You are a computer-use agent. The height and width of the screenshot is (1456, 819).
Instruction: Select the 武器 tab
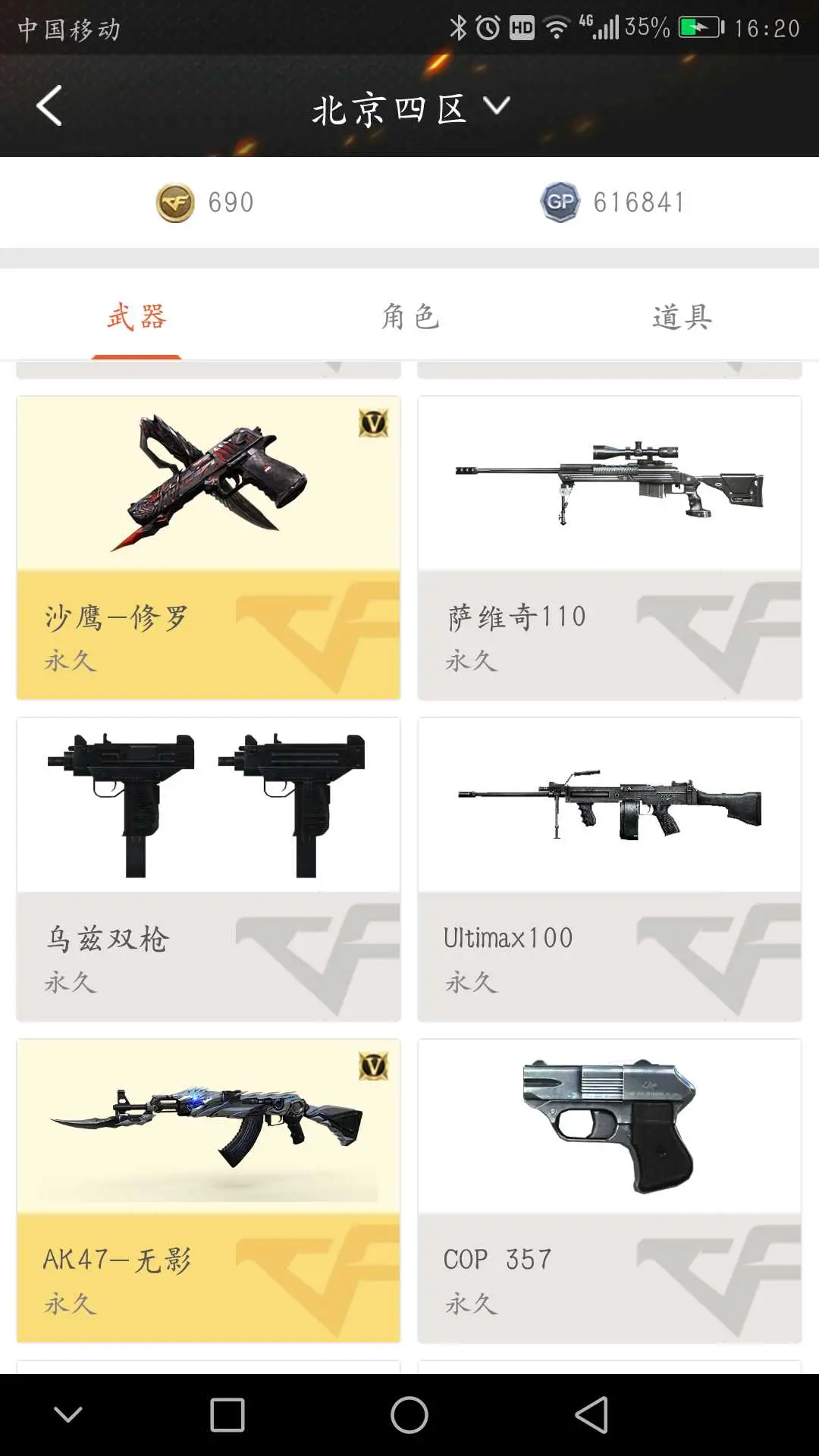(x=136, y=316)
